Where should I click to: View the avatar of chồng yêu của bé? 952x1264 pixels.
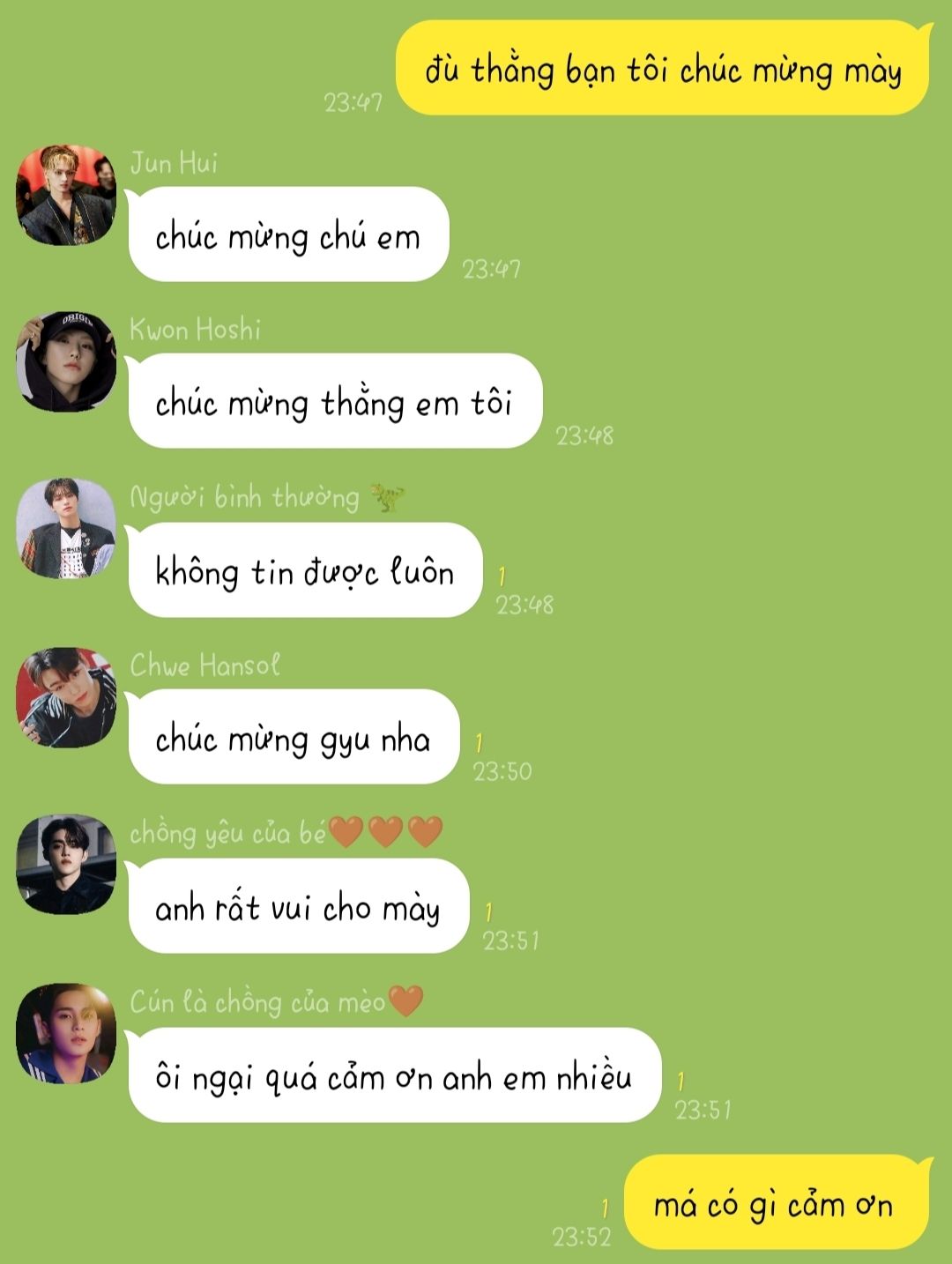(x=66, y=865)
